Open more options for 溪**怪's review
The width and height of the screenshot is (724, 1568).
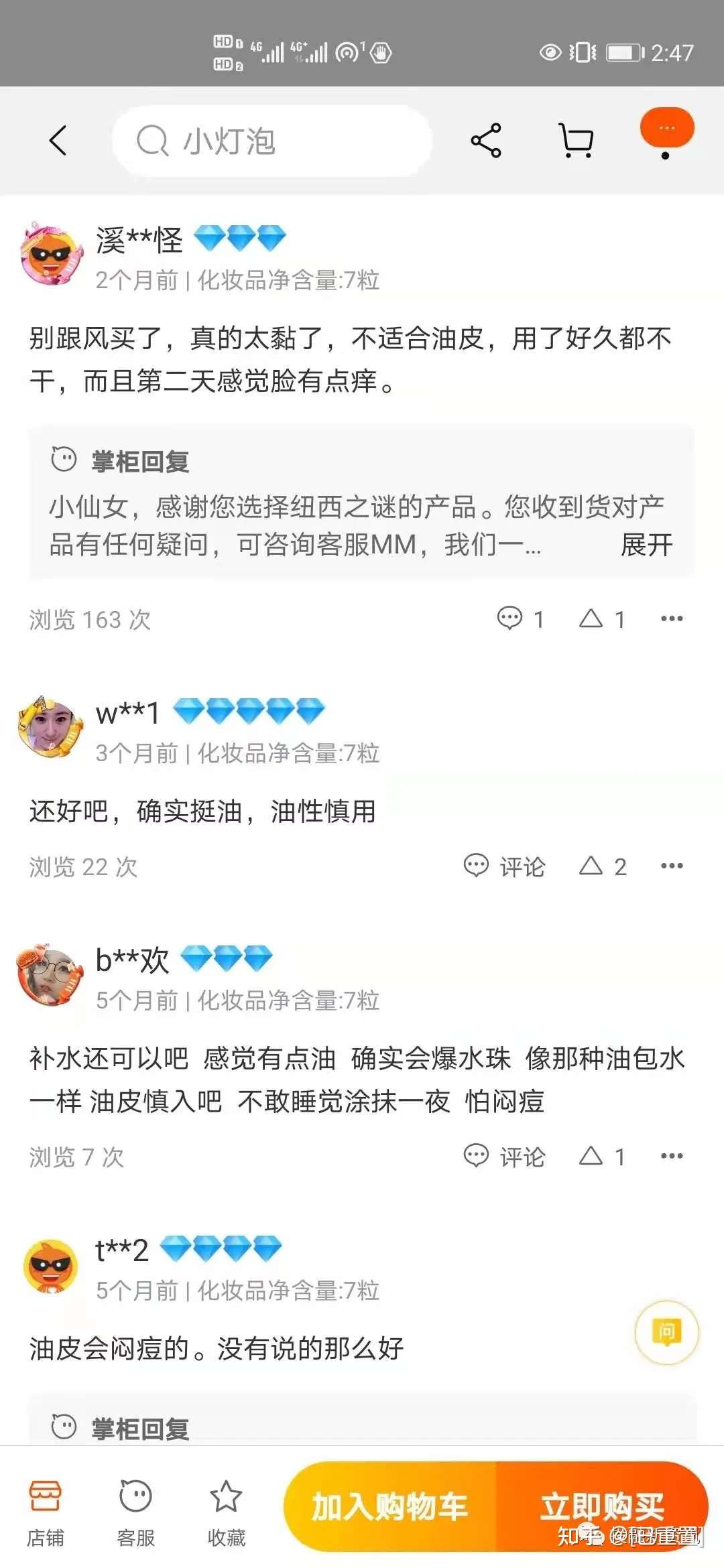tap(672, 618)
